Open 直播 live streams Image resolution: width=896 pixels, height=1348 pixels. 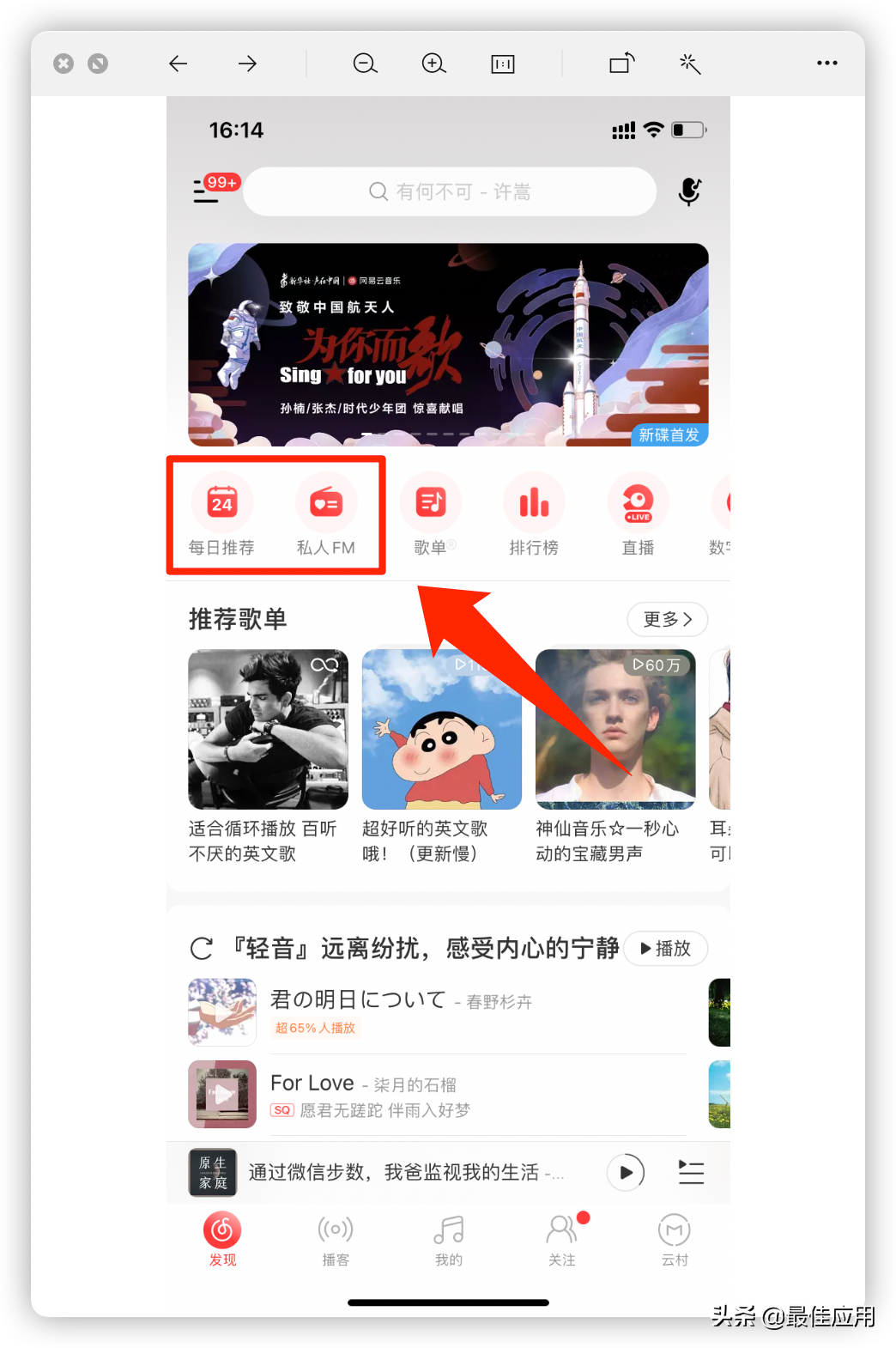(x=638, y=513)
